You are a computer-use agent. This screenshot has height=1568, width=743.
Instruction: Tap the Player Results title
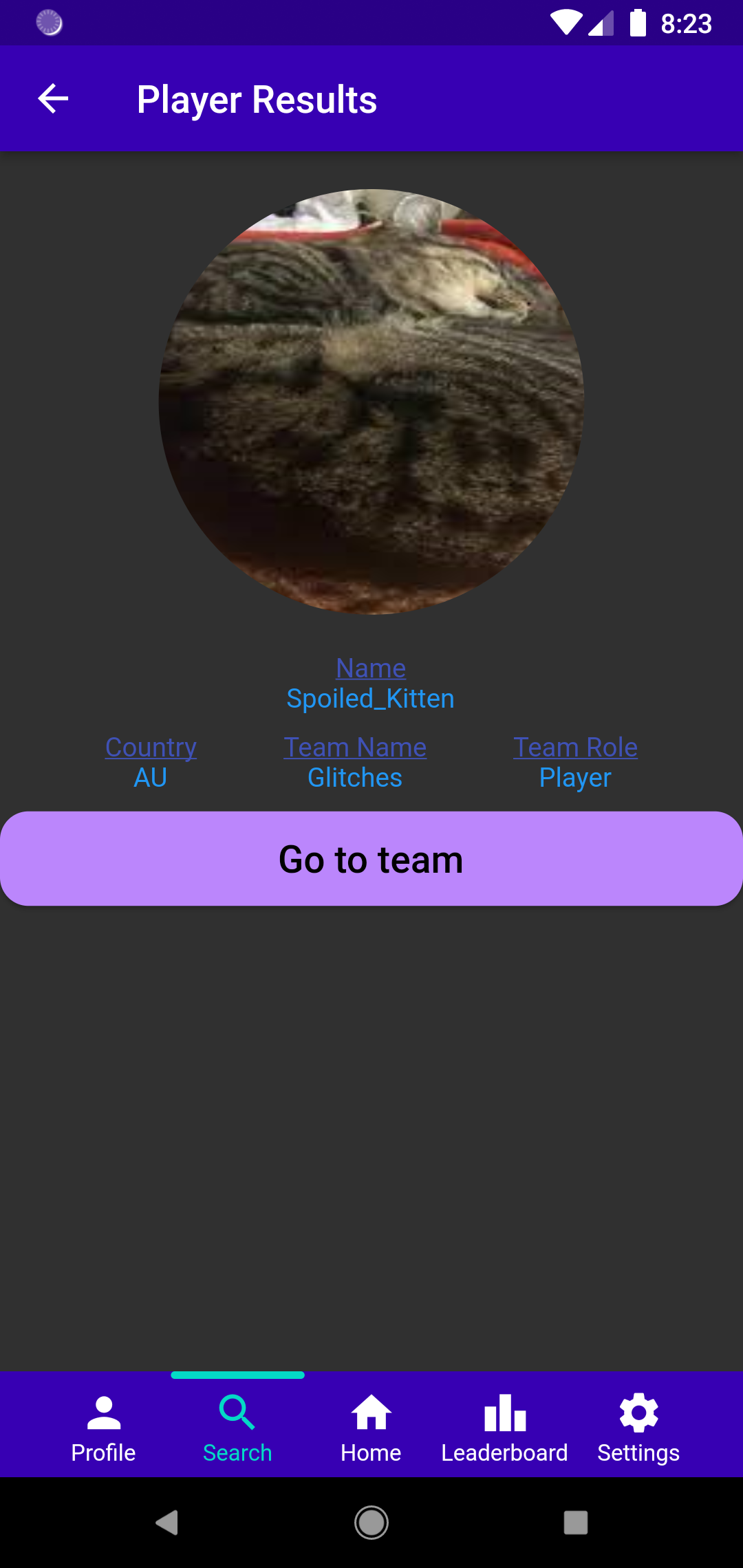(257, 98)
